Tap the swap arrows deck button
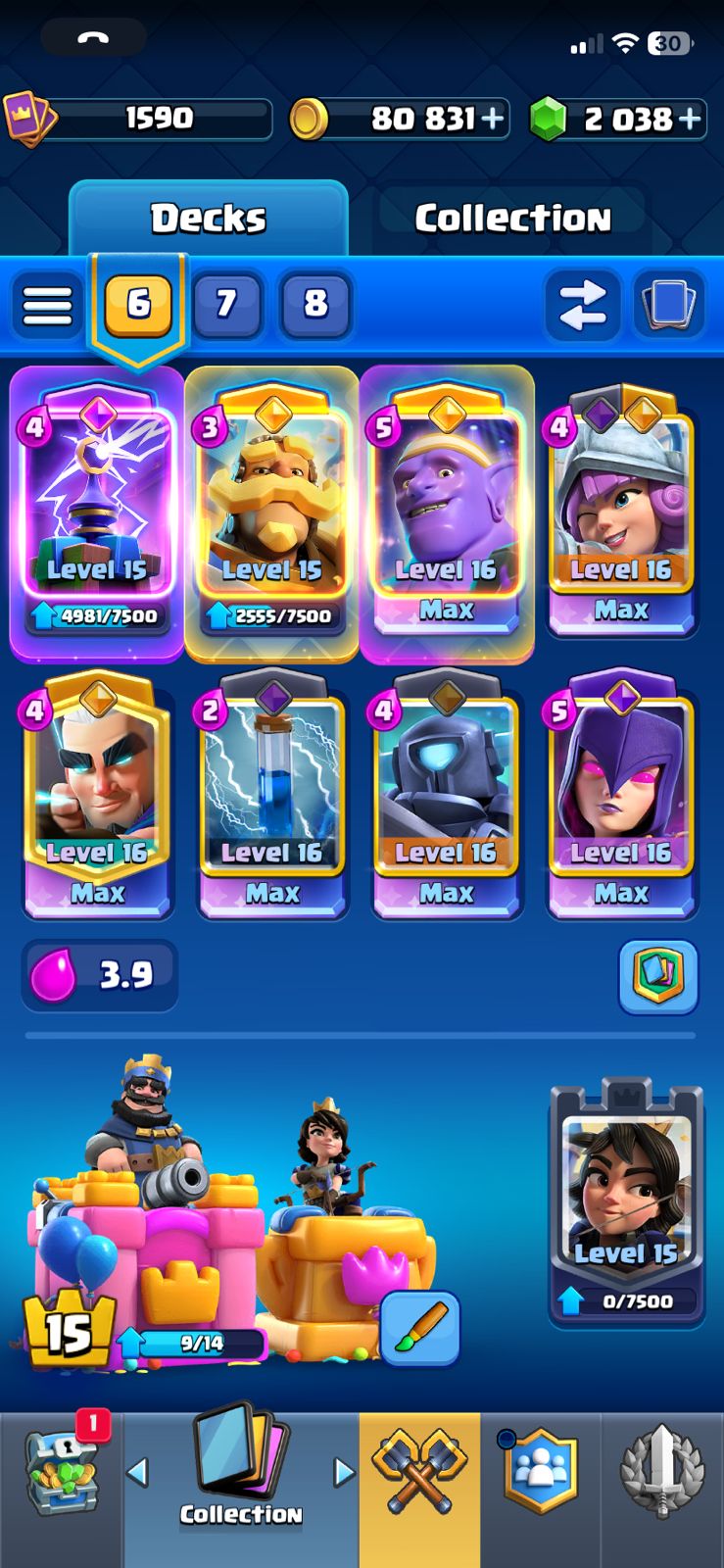724x1568 pixels. click(583, 304)
